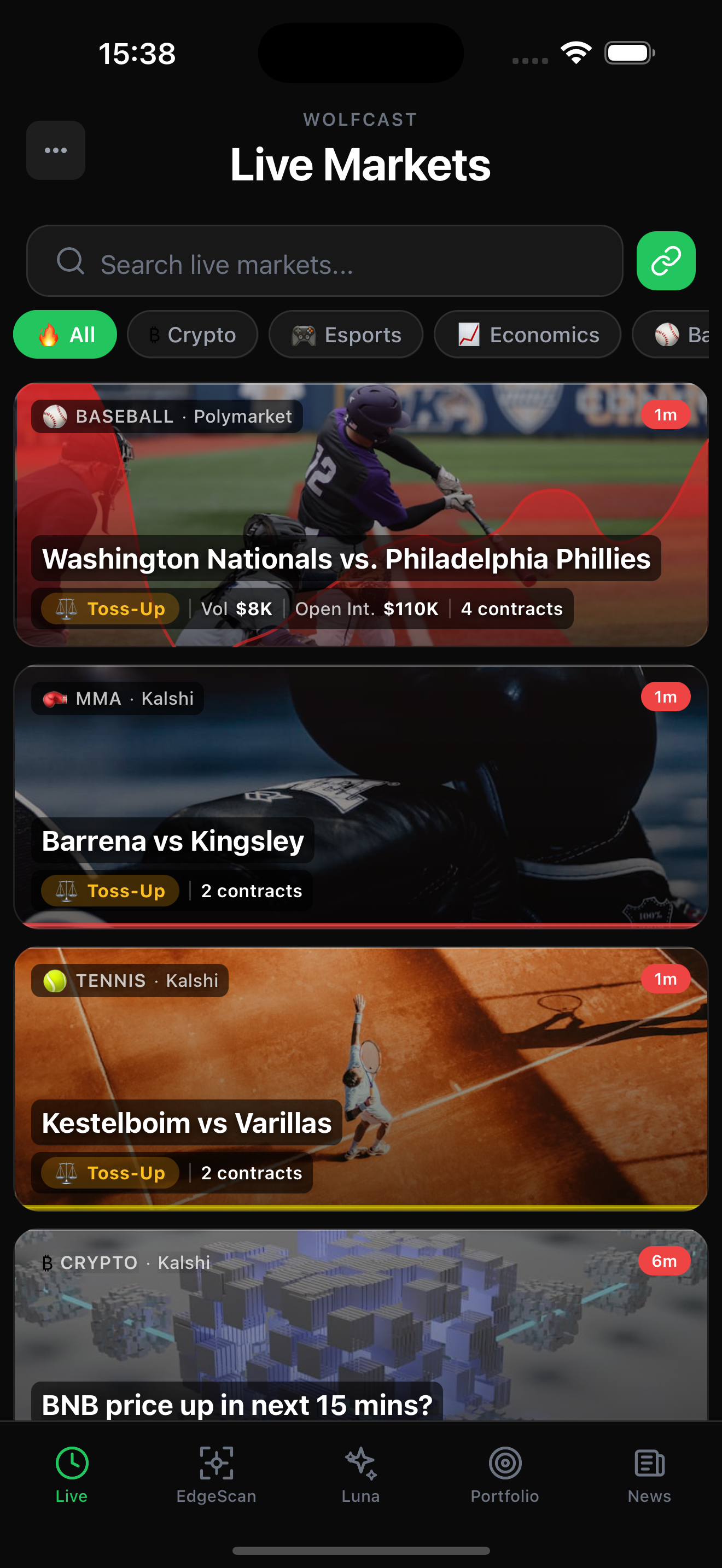The height and width of the screenshot is (1568, 722).
Task: Open the Luna tab
Action: pos(360,1473)
